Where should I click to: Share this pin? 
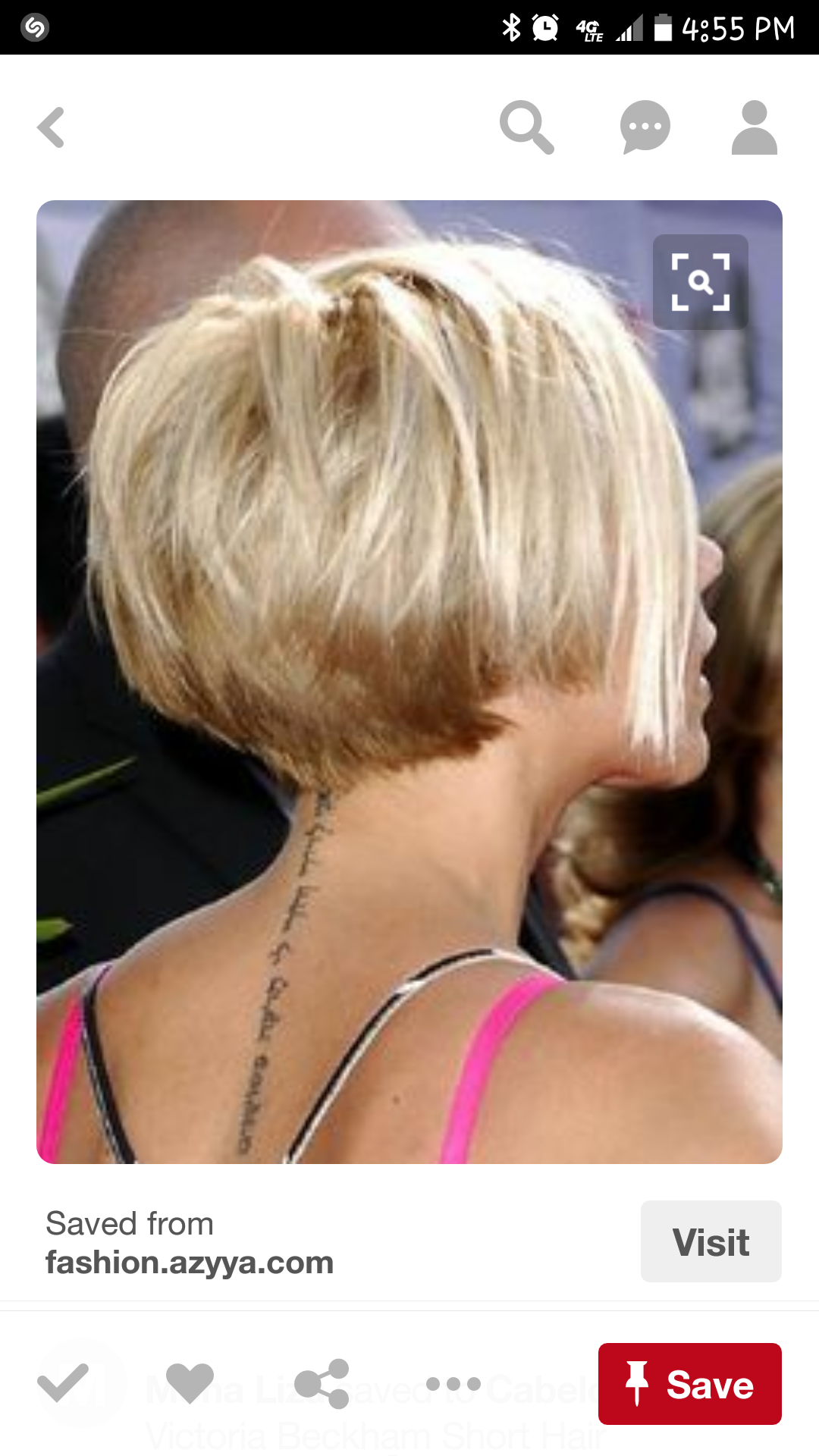(322, 1383)
